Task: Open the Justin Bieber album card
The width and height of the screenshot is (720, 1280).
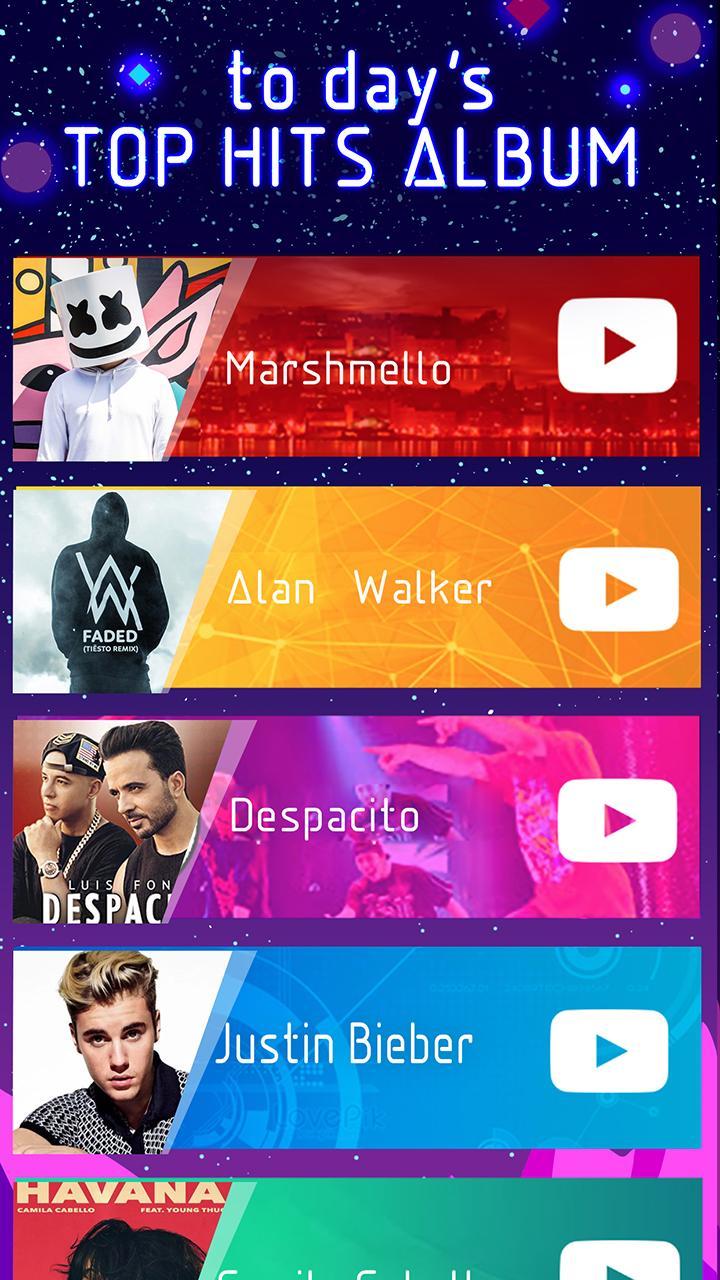Action: [343, 1046]
